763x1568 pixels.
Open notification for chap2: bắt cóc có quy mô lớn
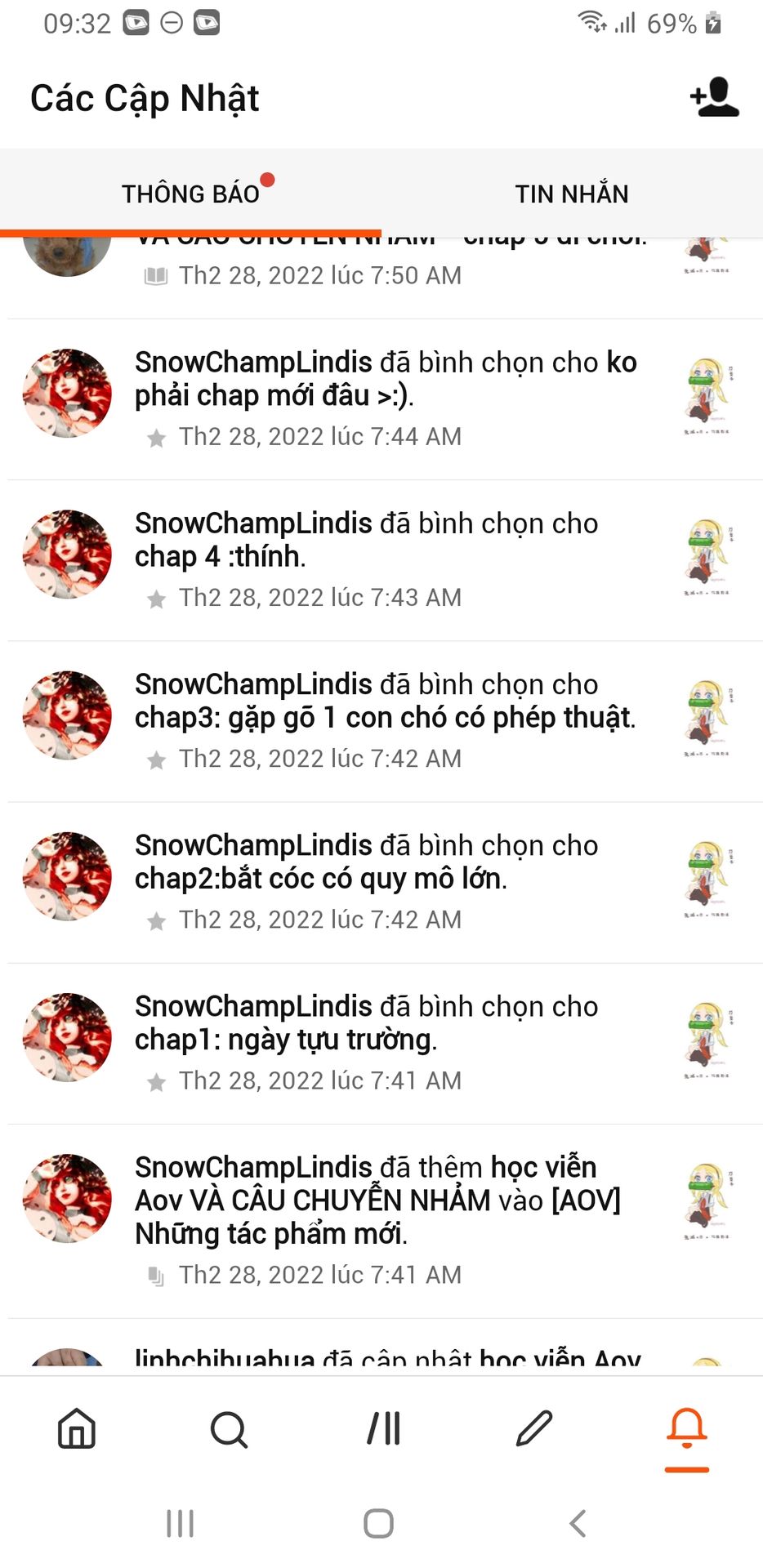click(x=381, y=882)
